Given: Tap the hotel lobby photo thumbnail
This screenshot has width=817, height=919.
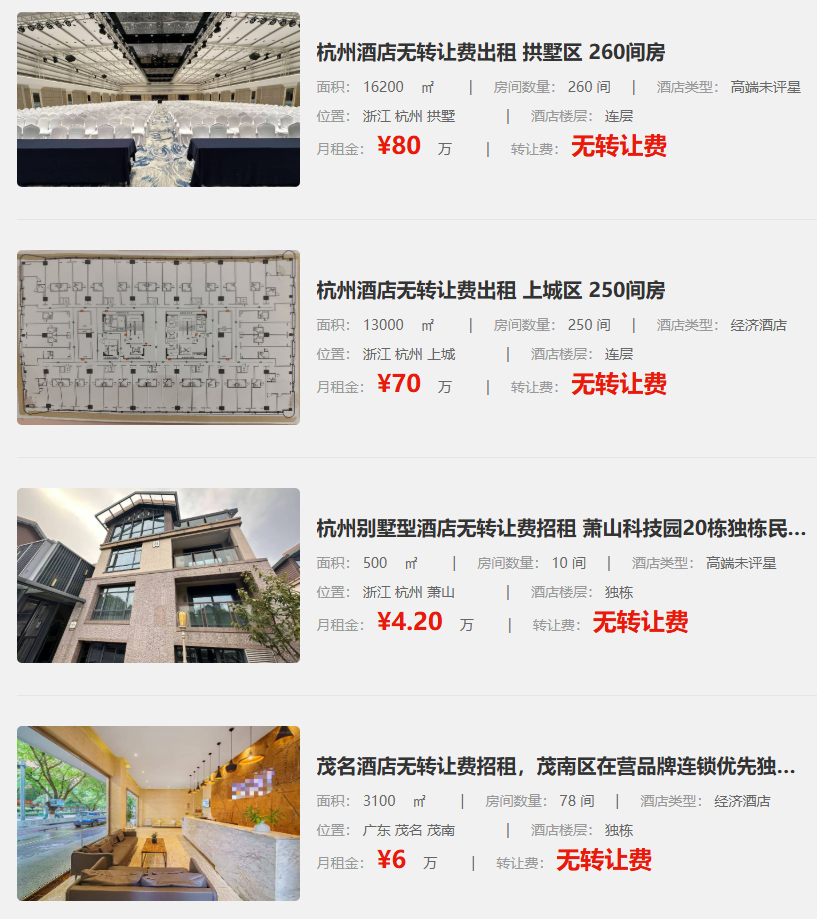Looking at the screenshot, I should click(158, 813).
